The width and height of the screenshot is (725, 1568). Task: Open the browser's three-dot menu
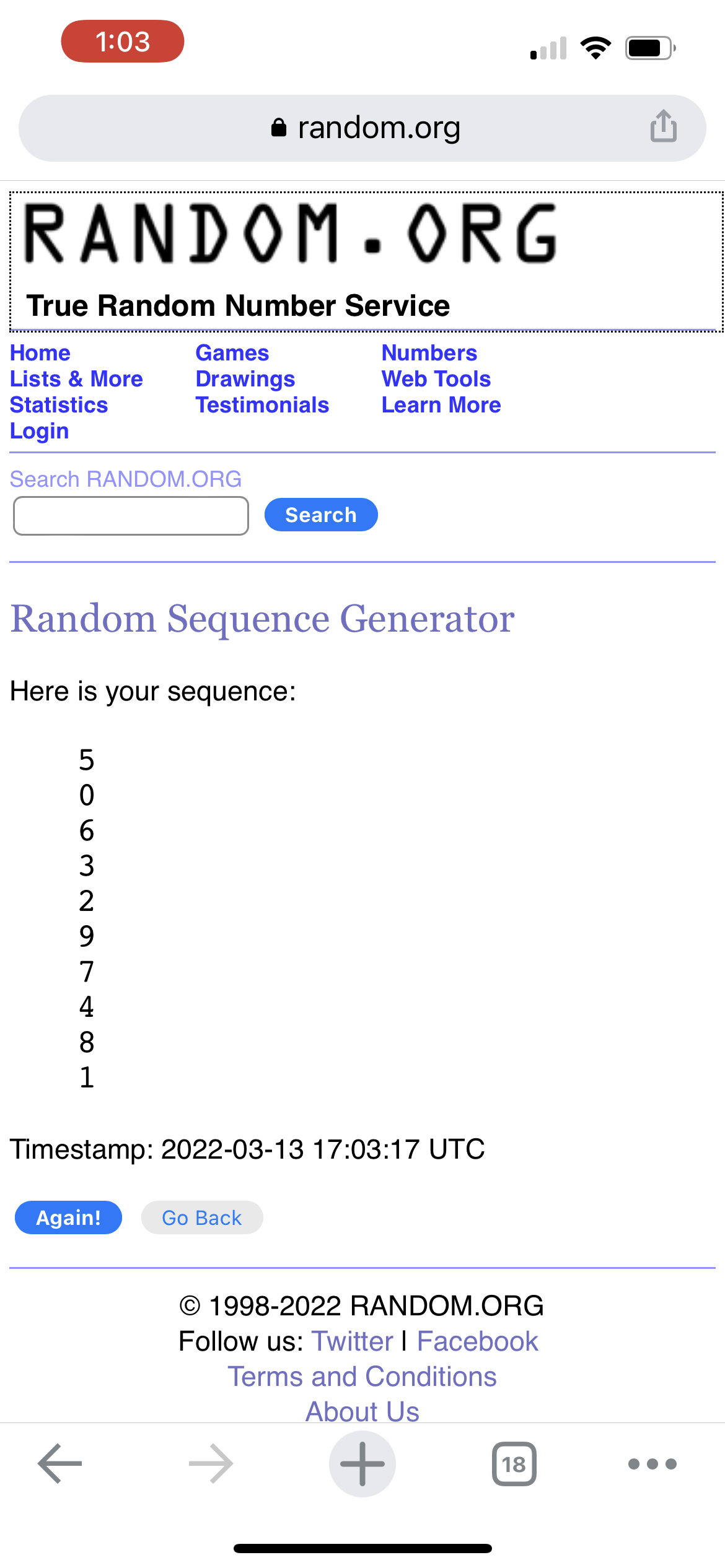pos(652,1464)
